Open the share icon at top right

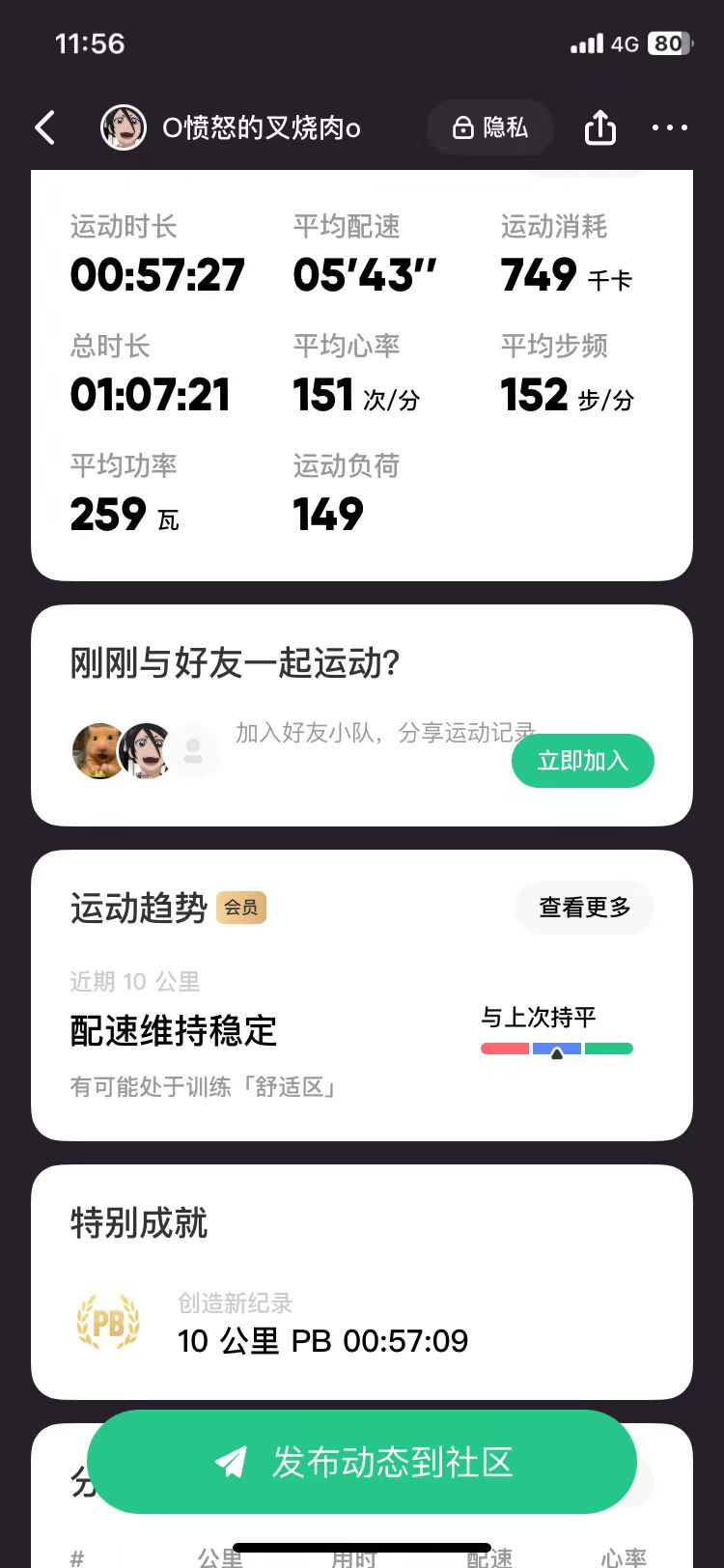[x=599, y=127]
